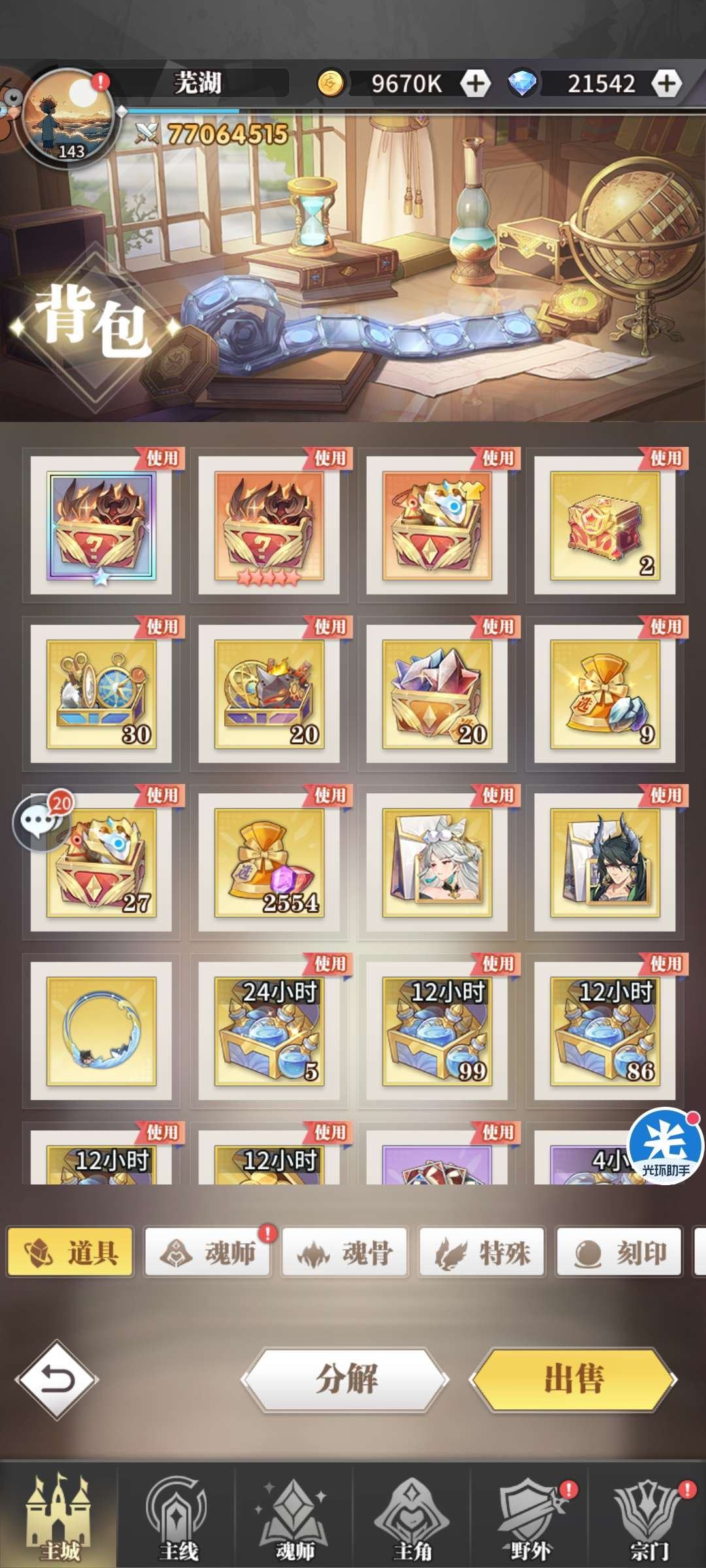Switch to the 特殊 category tab
The width and height of the screenshot is (706, 1568).
coord(482,1252)
